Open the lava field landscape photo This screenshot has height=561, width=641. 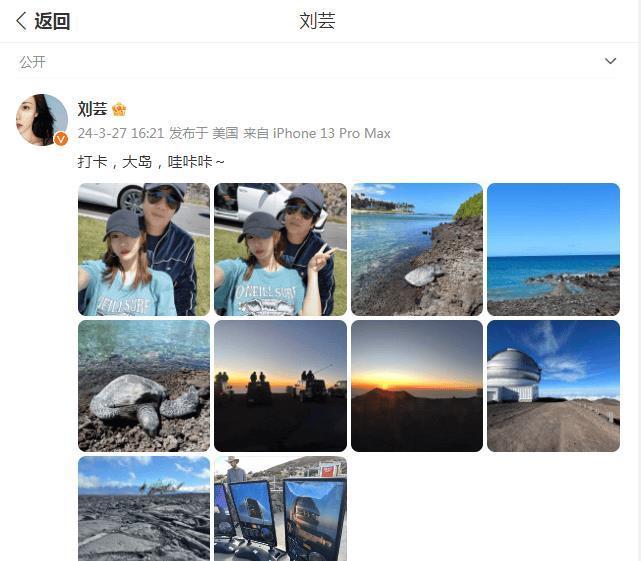144,508
